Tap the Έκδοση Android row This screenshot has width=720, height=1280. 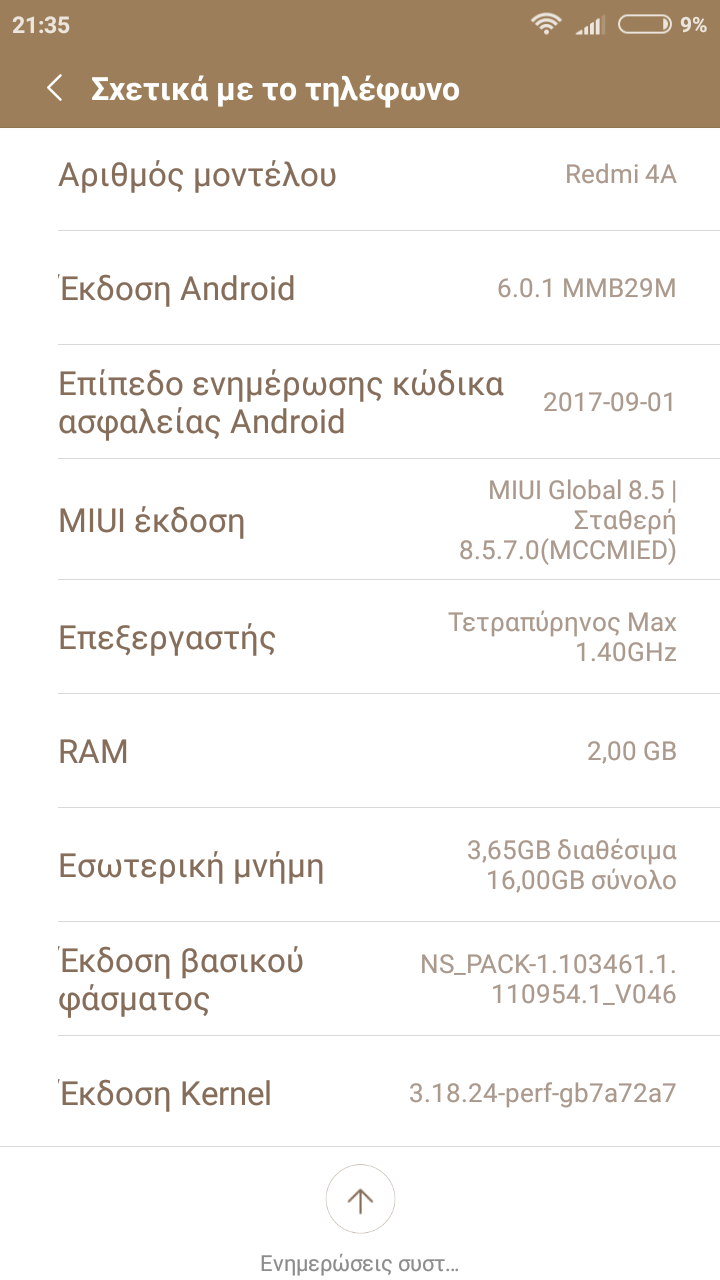(360, 289)
